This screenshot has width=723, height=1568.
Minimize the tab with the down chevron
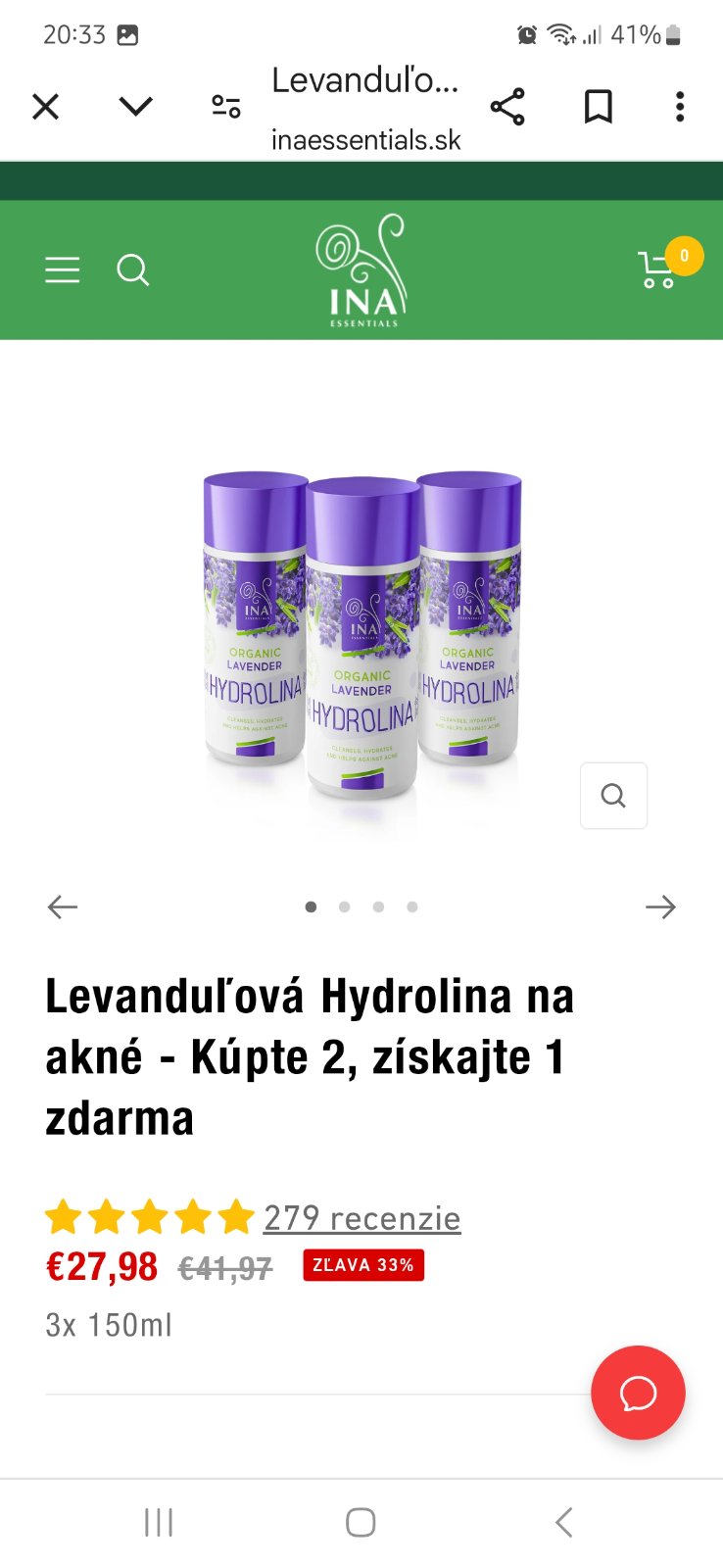135,106
